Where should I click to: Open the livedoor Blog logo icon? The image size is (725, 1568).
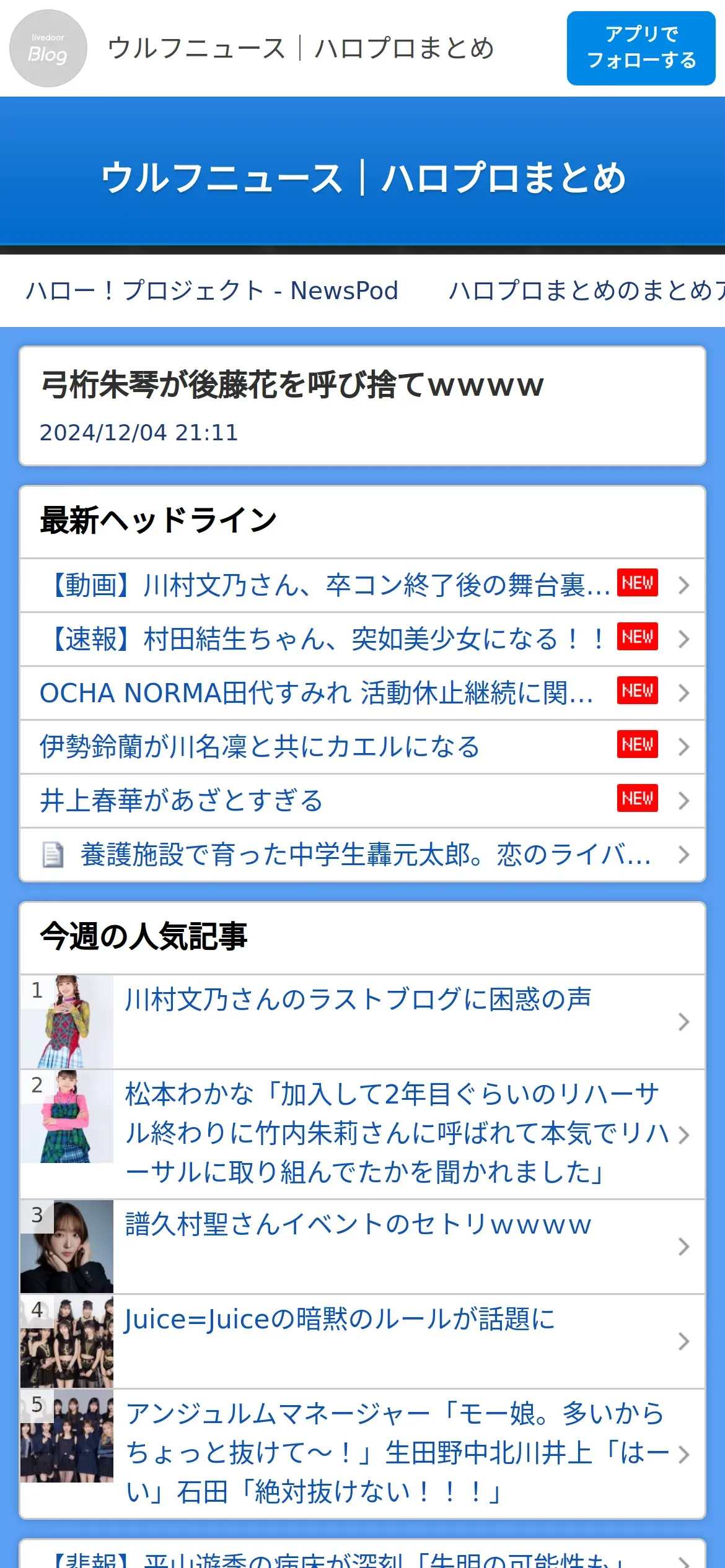(x=48, y=48)
